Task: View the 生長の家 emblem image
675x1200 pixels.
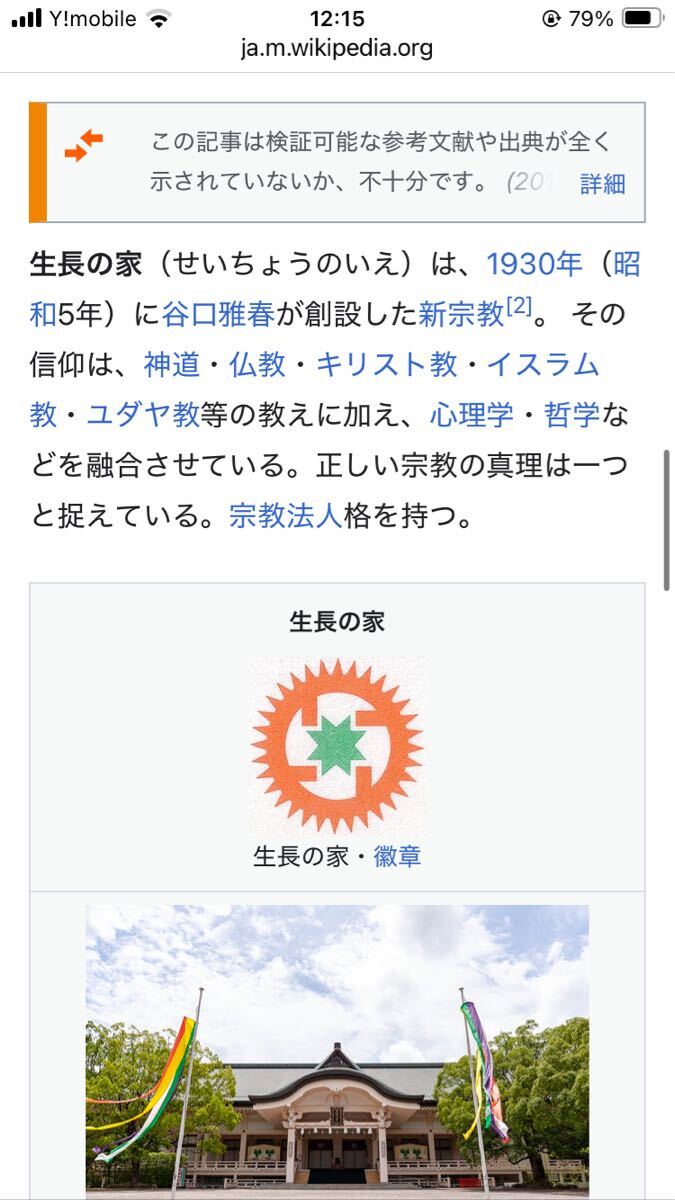Action: coord(337,745)
